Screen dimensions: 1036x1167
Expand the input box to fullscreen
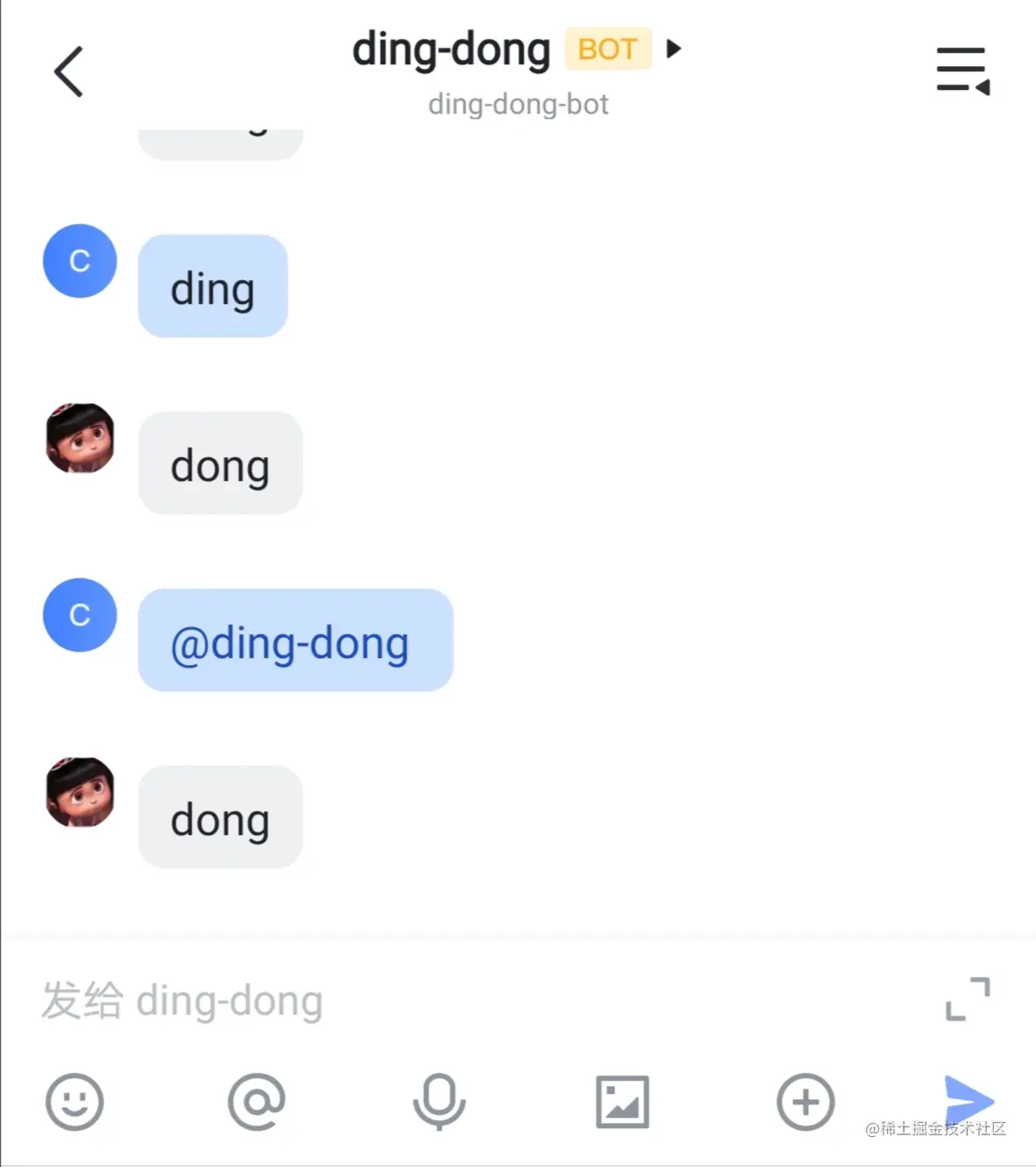pos(967,999)
